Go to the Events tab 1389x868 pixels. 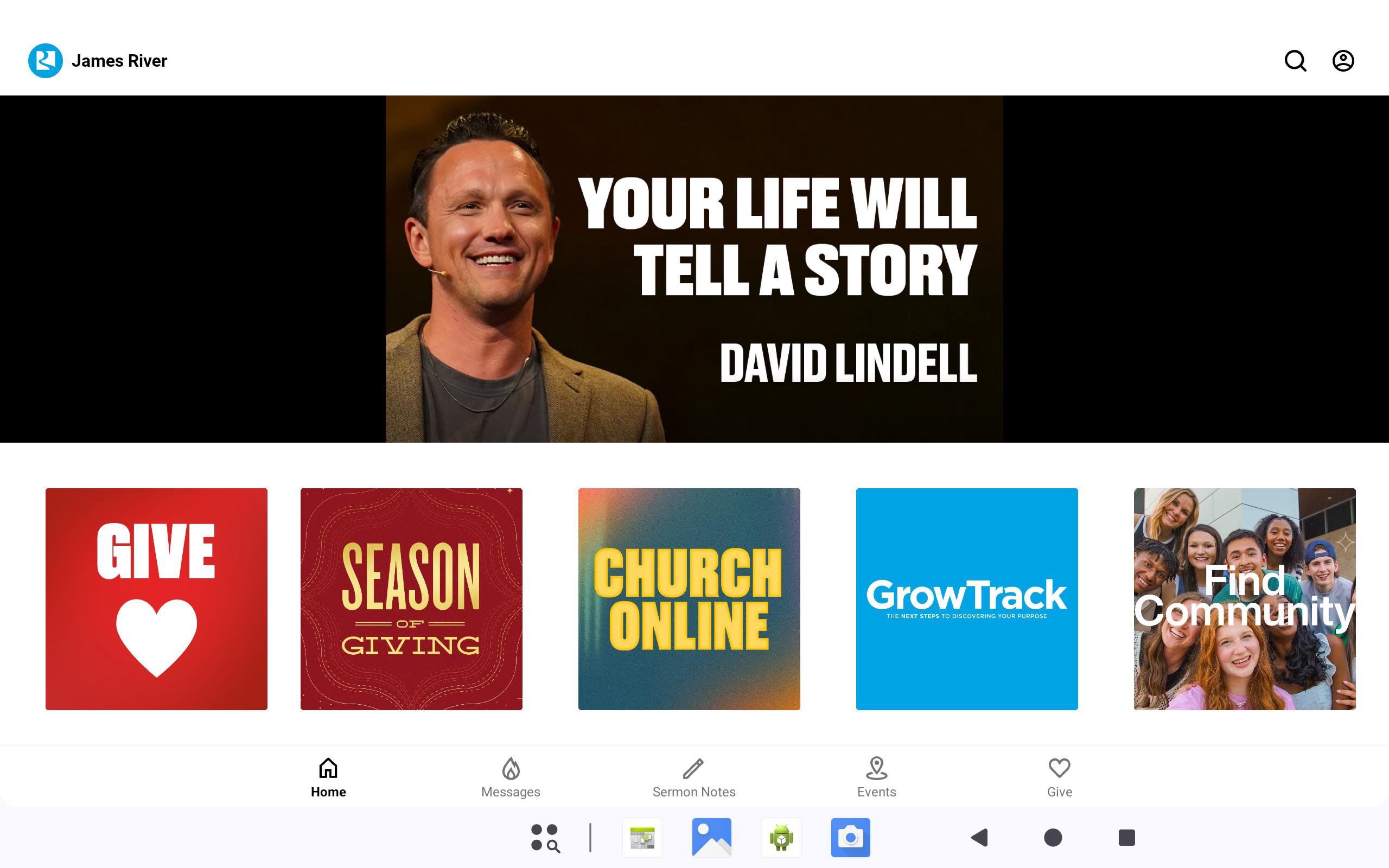876,777
